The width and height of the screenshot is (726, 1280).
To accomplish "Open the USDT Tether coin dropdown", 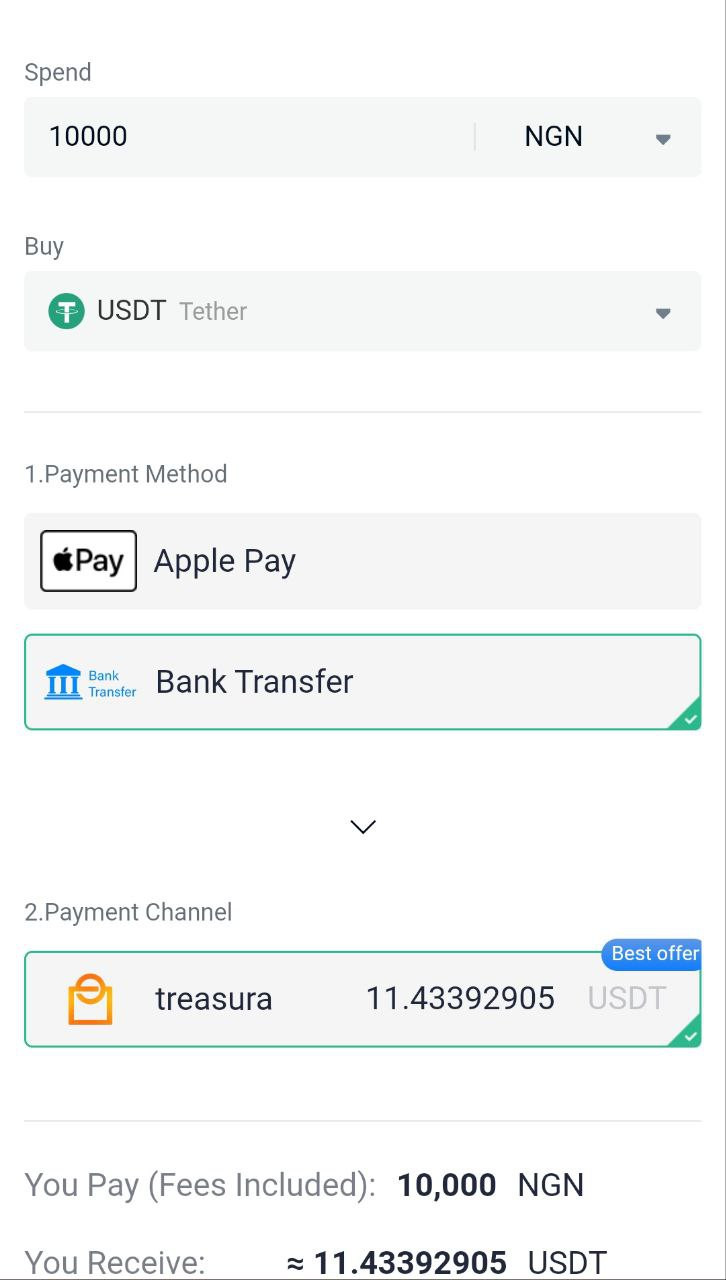I will [362, 311].
